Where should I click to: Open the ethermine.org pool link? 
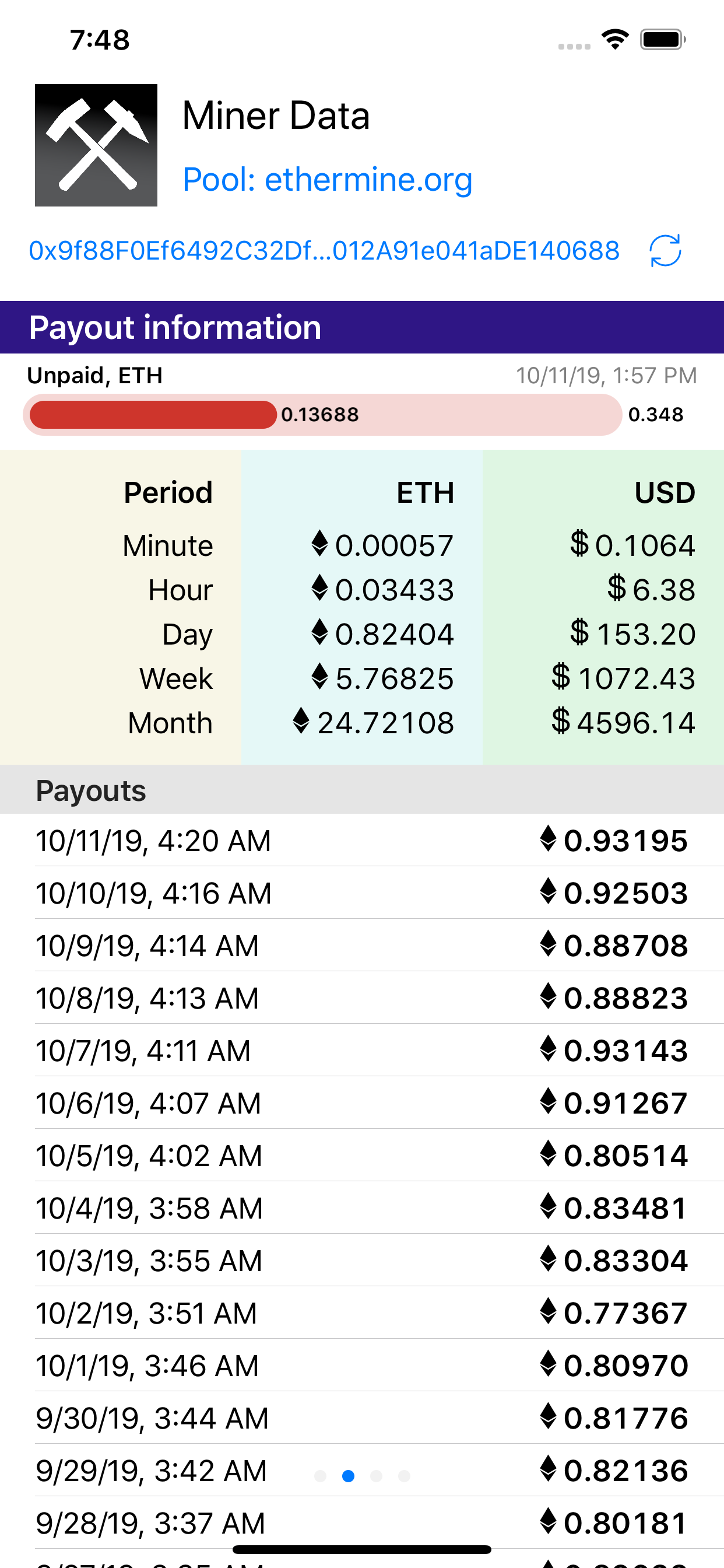[x=328, y=180]
